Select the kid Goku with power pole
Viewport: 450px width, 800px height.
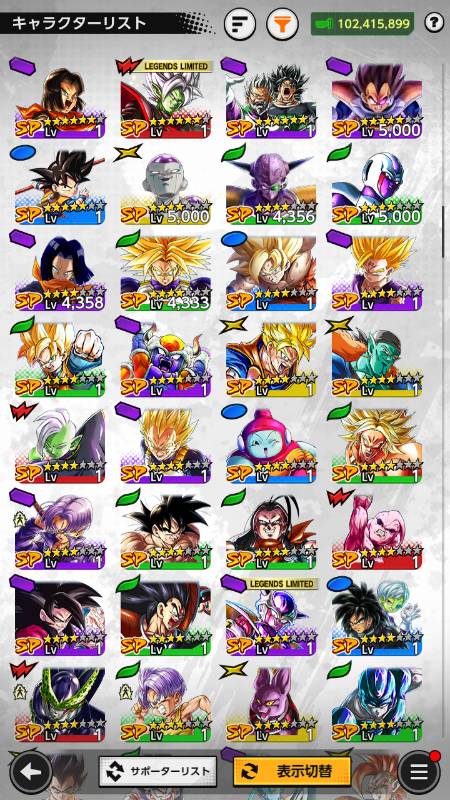click(60, 185)
